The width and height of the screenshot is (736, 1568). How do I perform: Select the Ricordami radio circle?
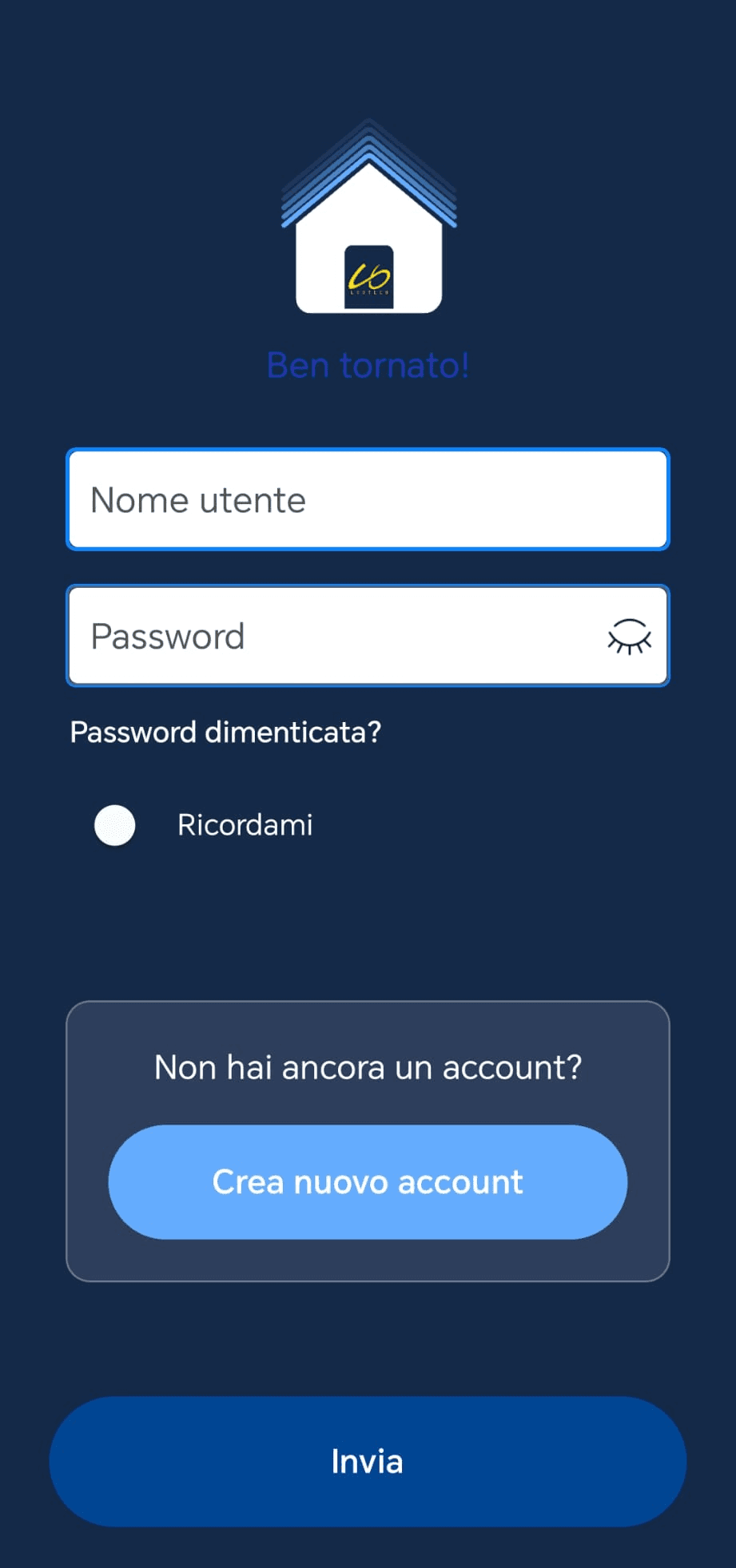tap(114, 826)
